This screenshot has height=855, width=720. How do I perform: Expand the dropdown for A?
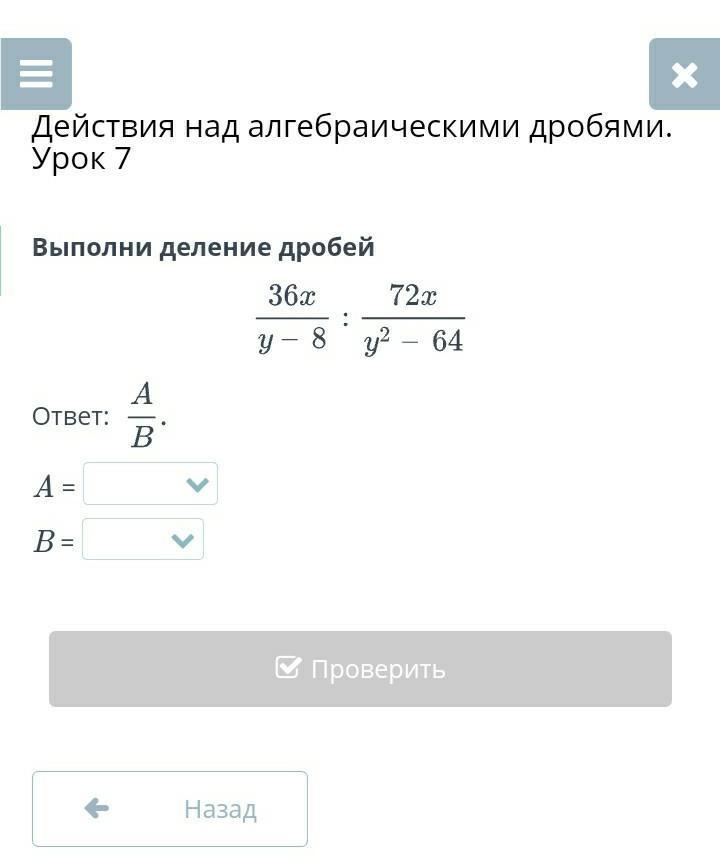point(151,484)
